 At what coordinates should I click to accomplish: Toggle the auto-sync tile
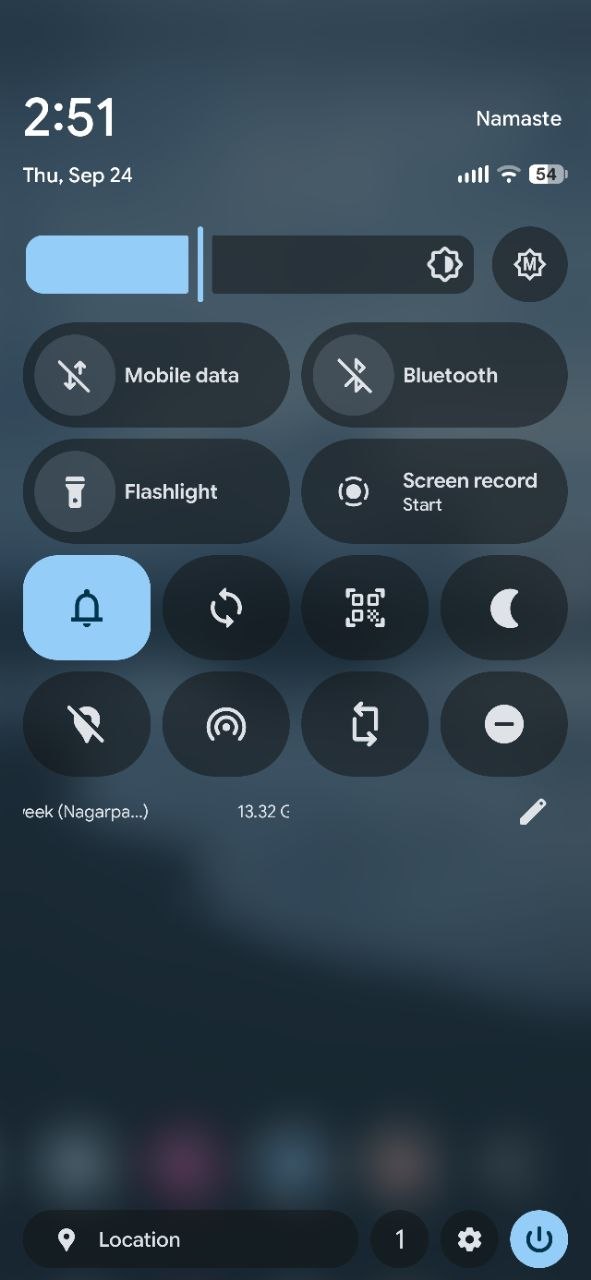point(226,607)
